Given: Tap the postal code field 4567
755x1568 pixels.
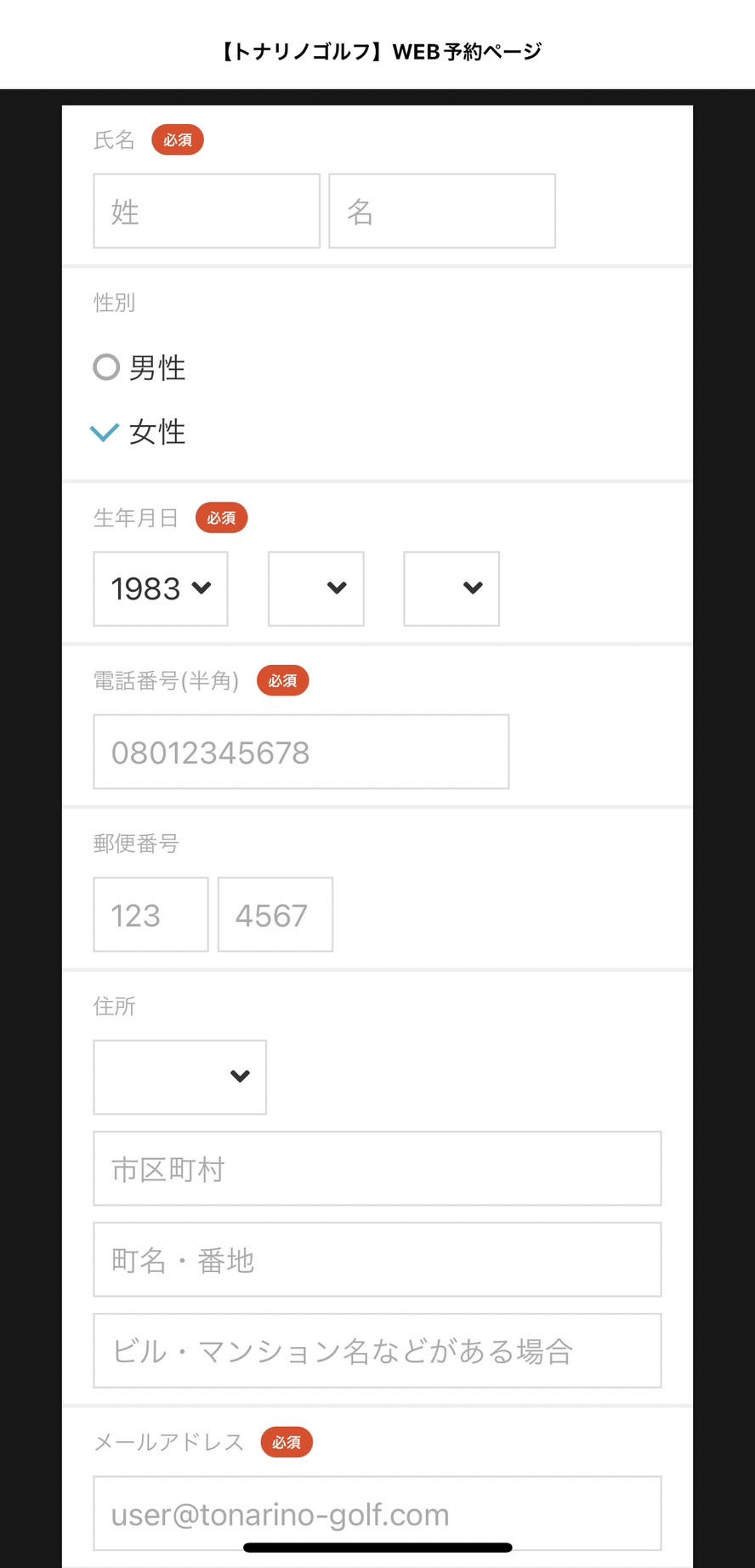Looking at the screenshot, I should (x=275, y=915).
